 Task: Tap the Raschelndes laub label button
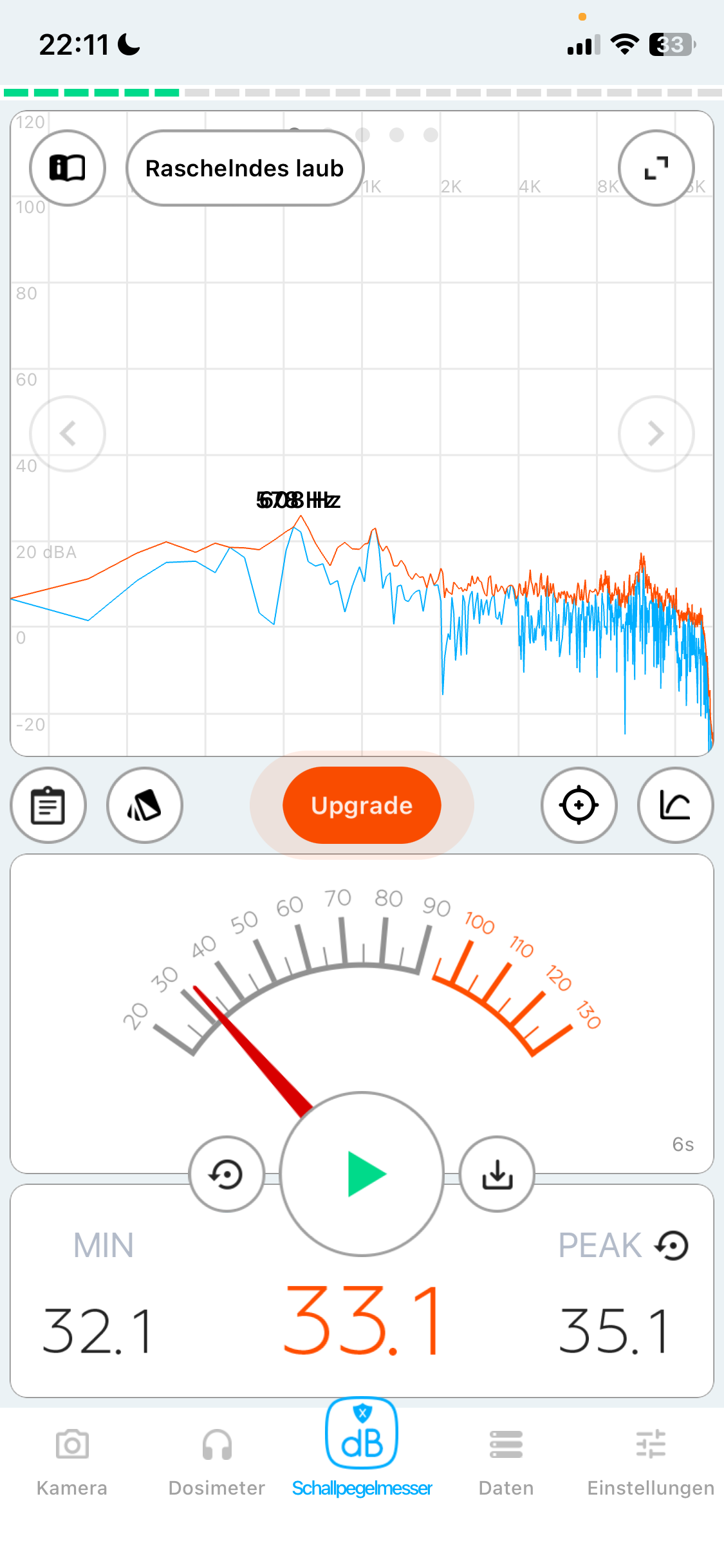(245, 168)
